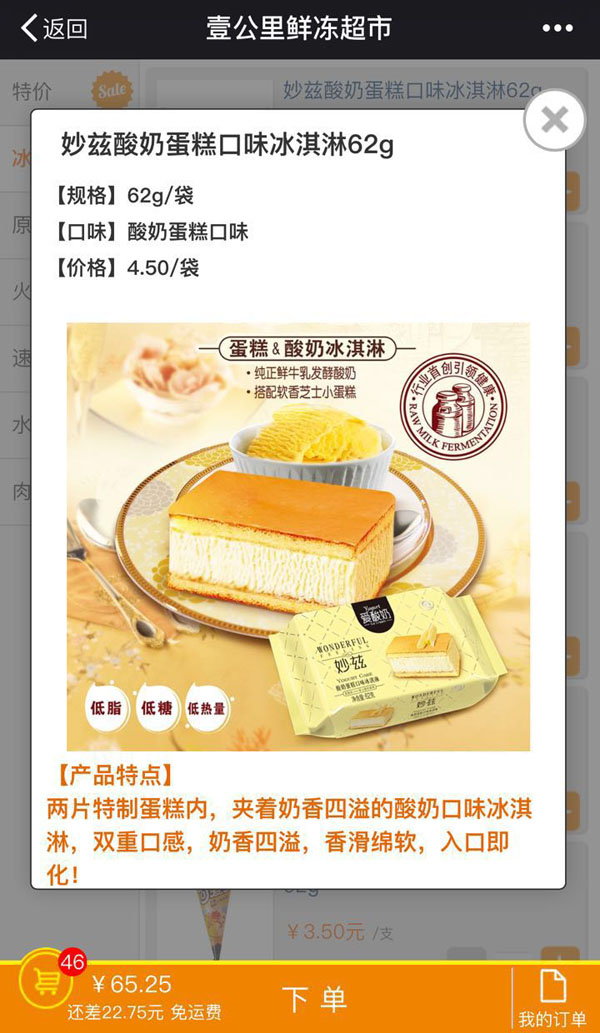This screenshot has height=1033, width=600.
Task: Open 我的订单 order list
Action: pos(552,998)
